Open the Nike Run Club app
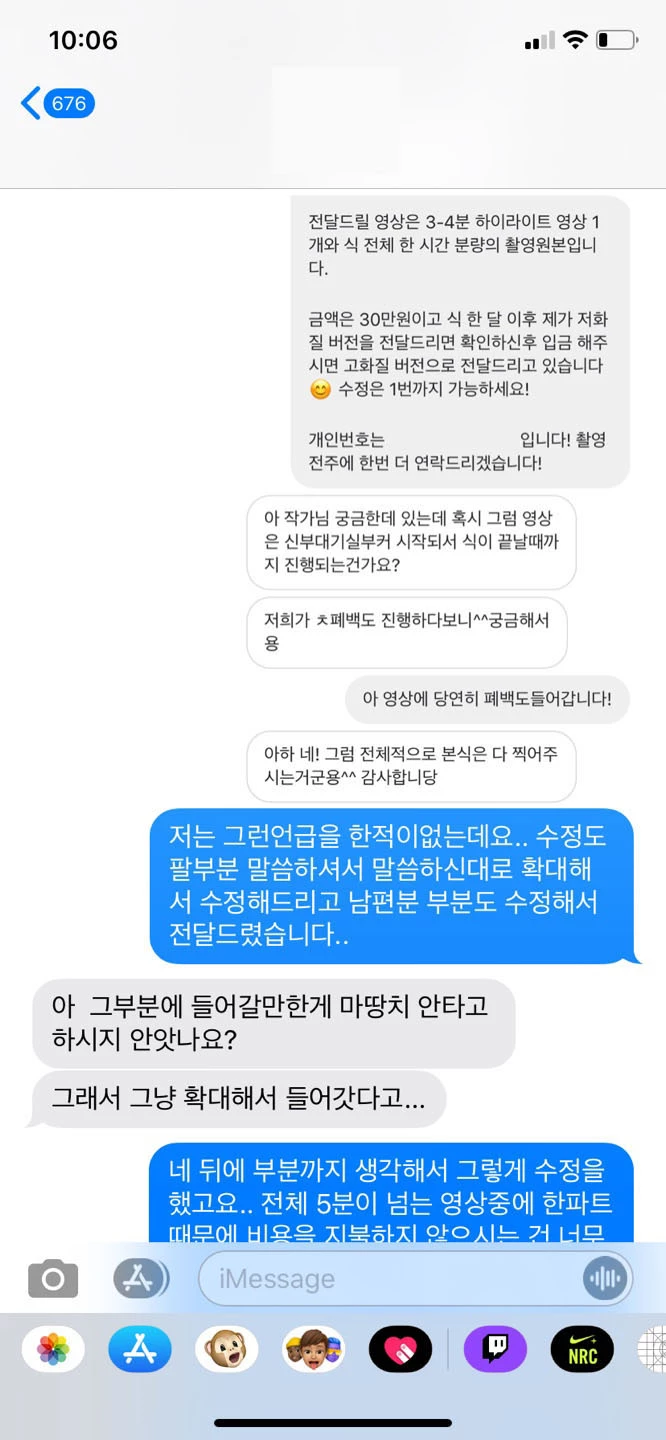Screen dimensions: 666x1440 582,1350
